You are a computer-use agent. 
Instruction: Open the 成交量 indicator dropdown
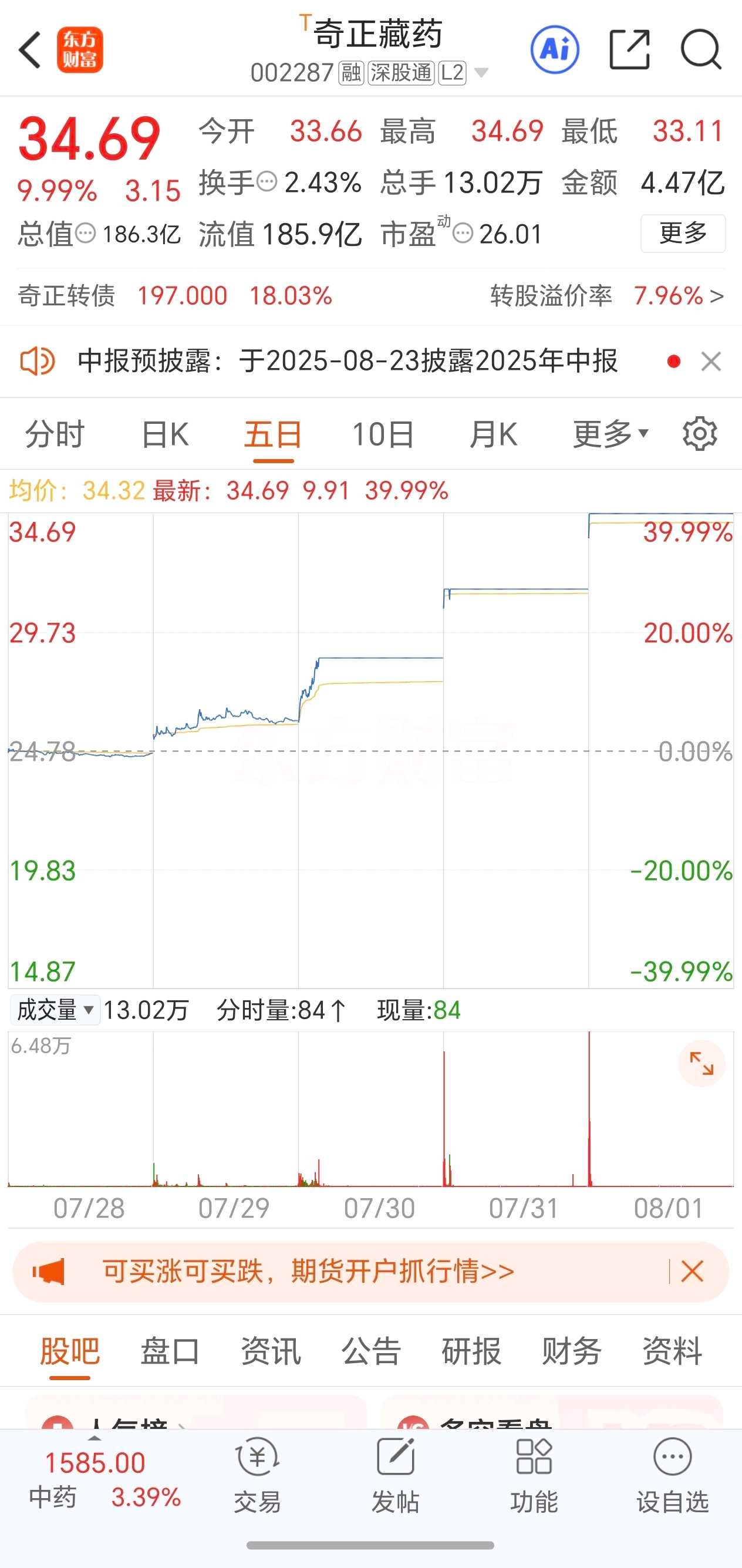(55, 1010)
